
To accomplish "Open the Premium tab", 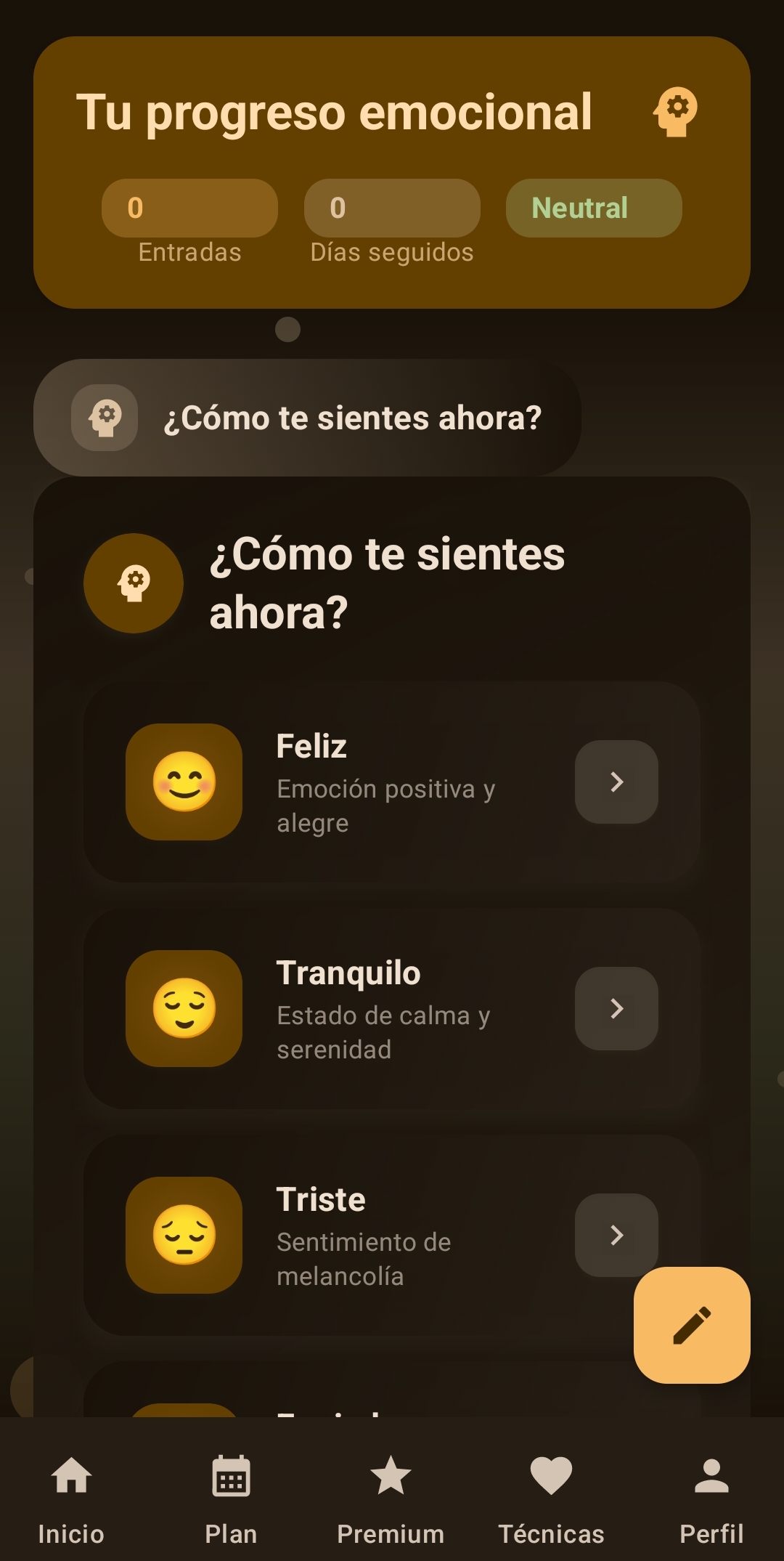I will point(391,1499).
